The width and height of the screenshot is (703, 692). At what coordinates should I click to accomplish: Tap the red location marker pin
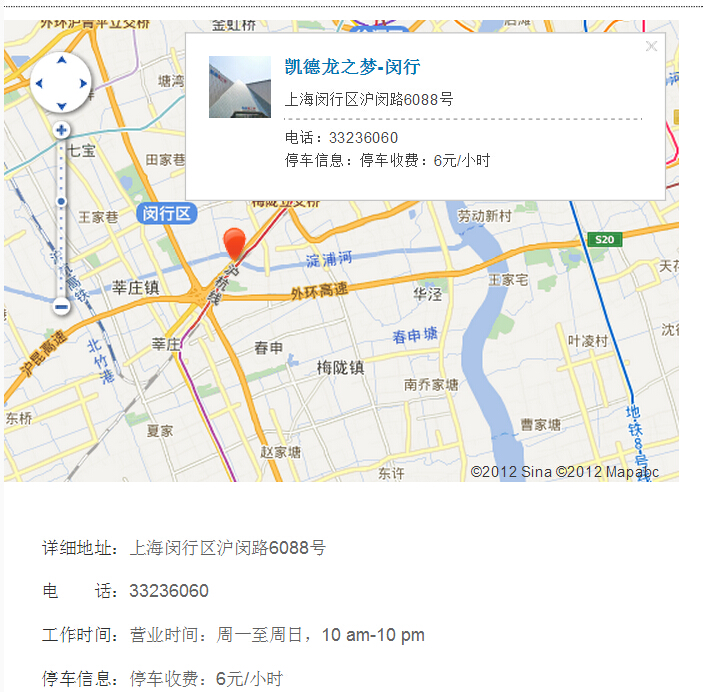[x=234, y=243]
